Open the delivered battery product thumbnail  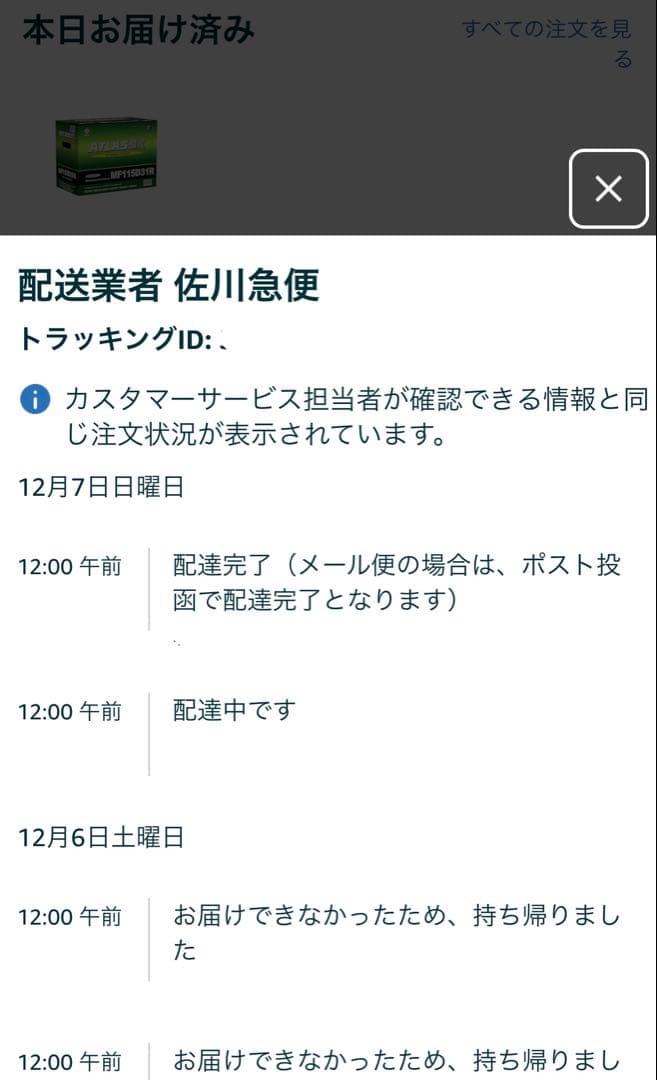coord(107,154)
